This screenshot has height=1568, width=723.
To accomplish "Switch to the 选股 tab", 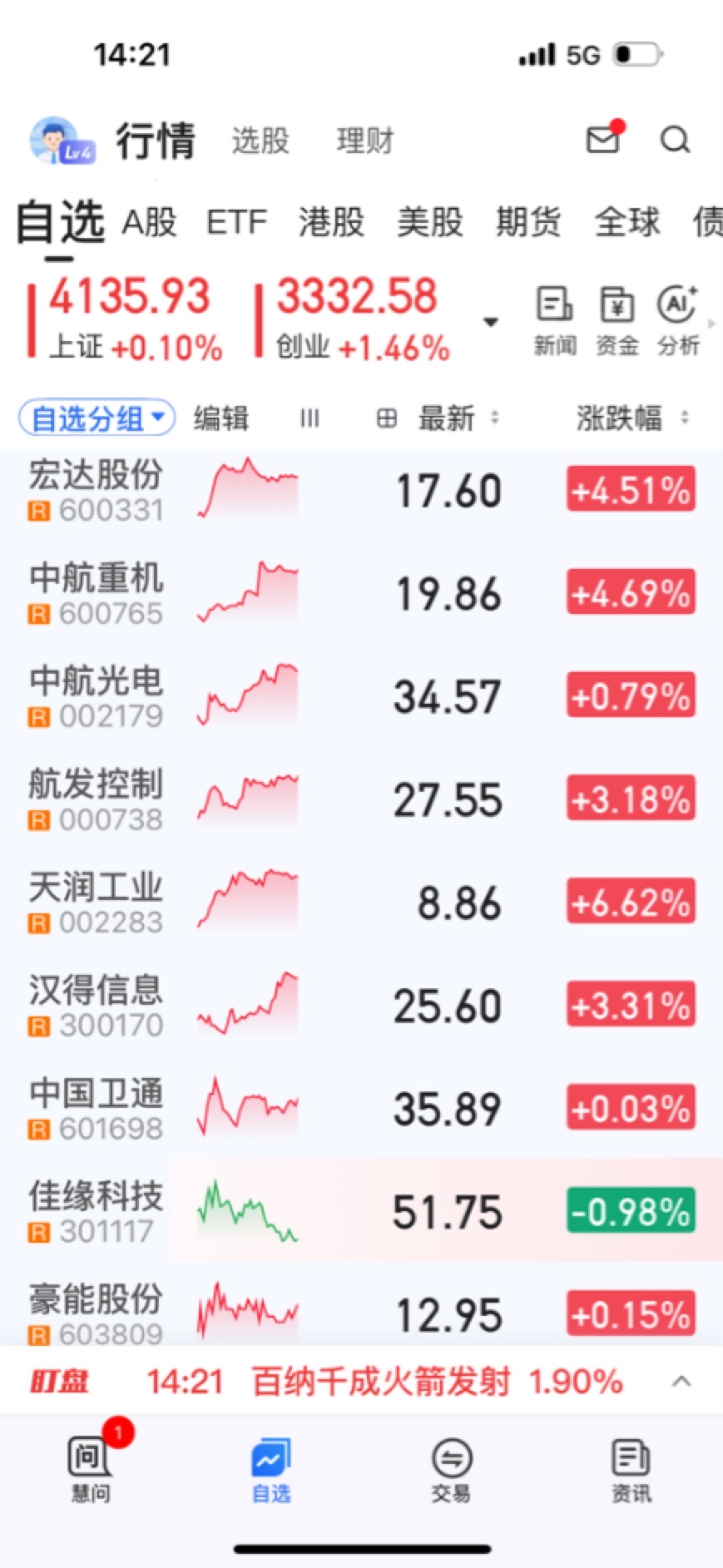I will pyautogui.click(x=260, y=141).
